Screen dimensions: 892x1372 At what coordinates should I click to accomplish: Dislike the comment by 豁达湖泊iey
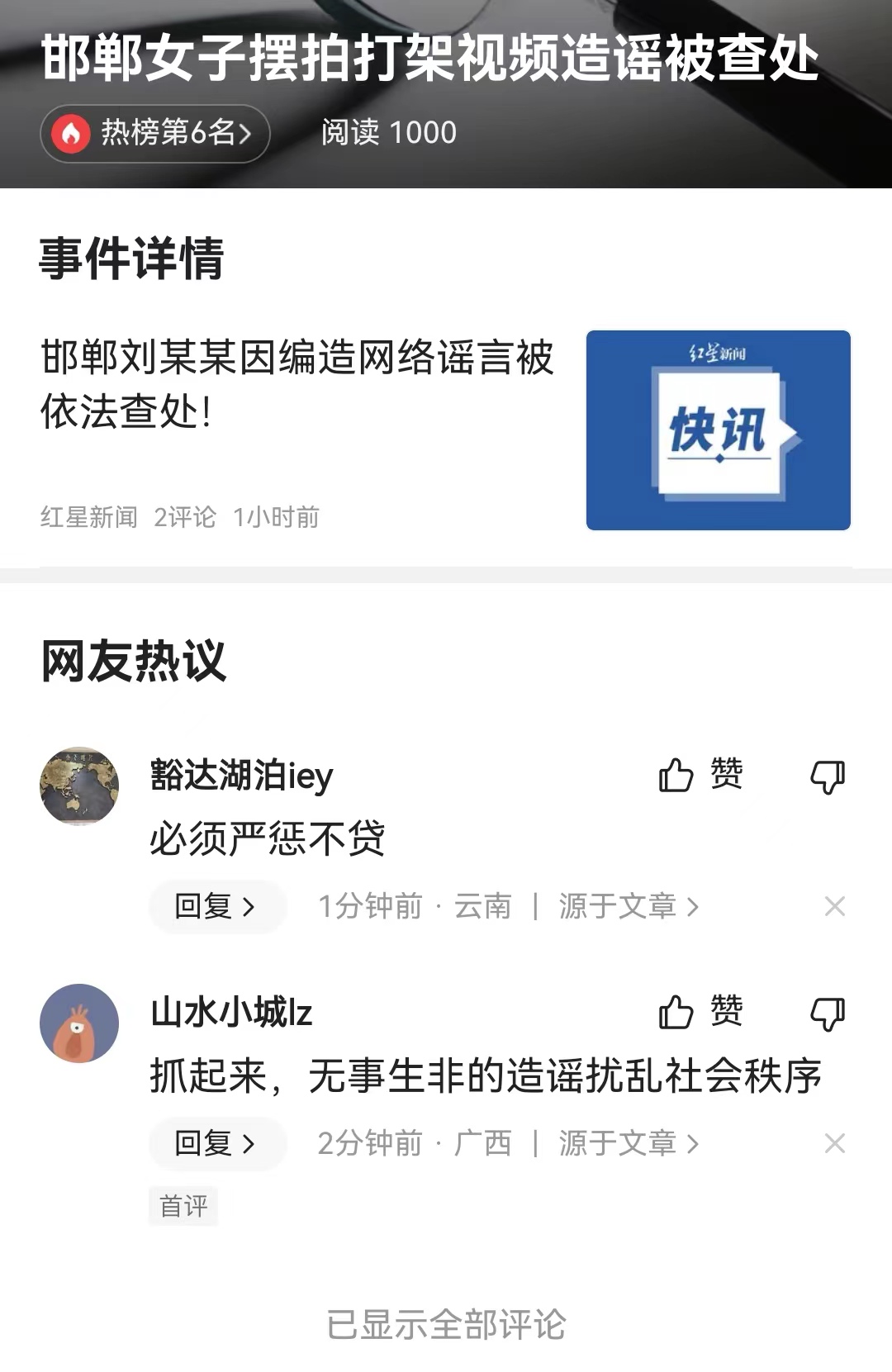(x=828, y=775)
